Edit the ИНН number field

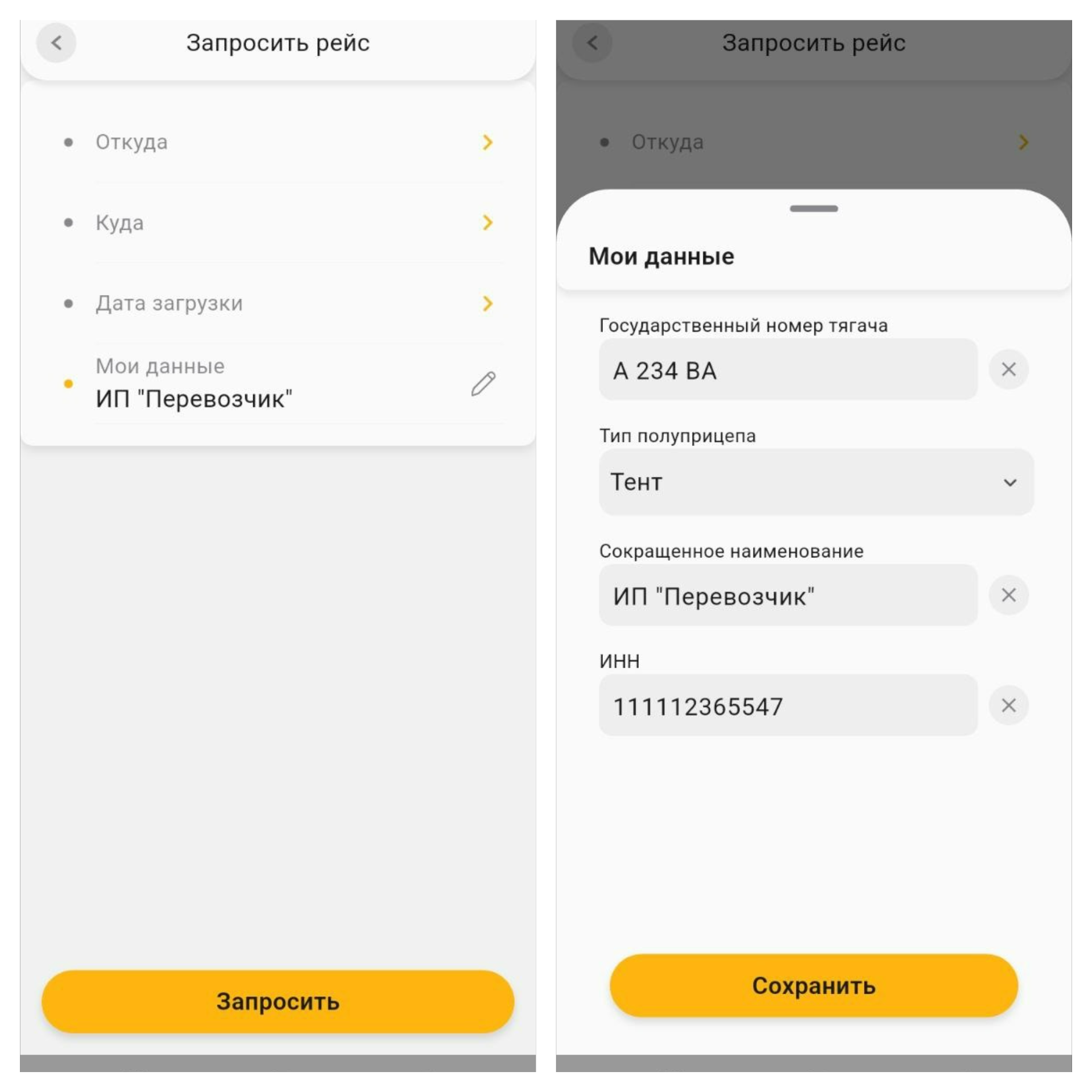coord(788,706)
